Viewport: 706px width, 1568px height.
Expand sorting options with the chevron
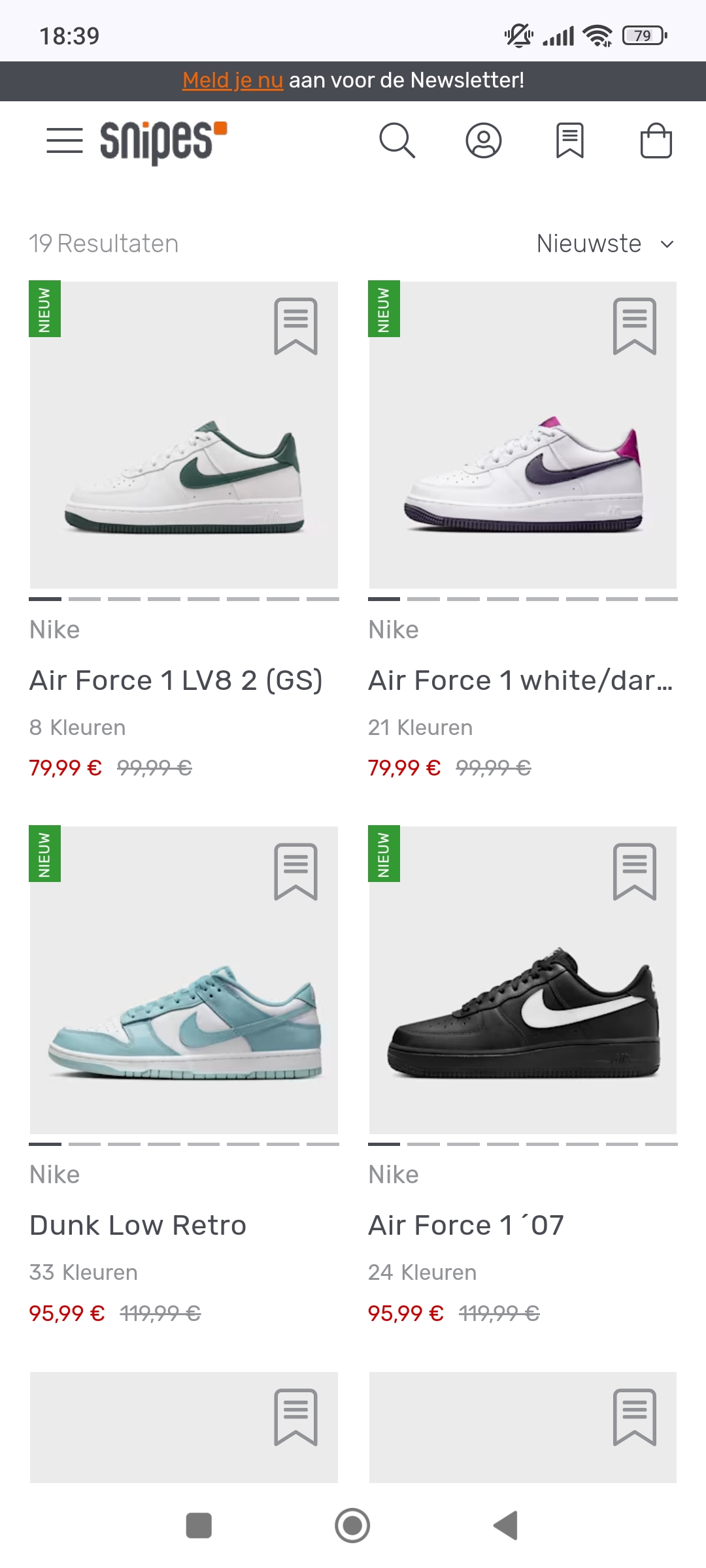(x=667, y=243)
